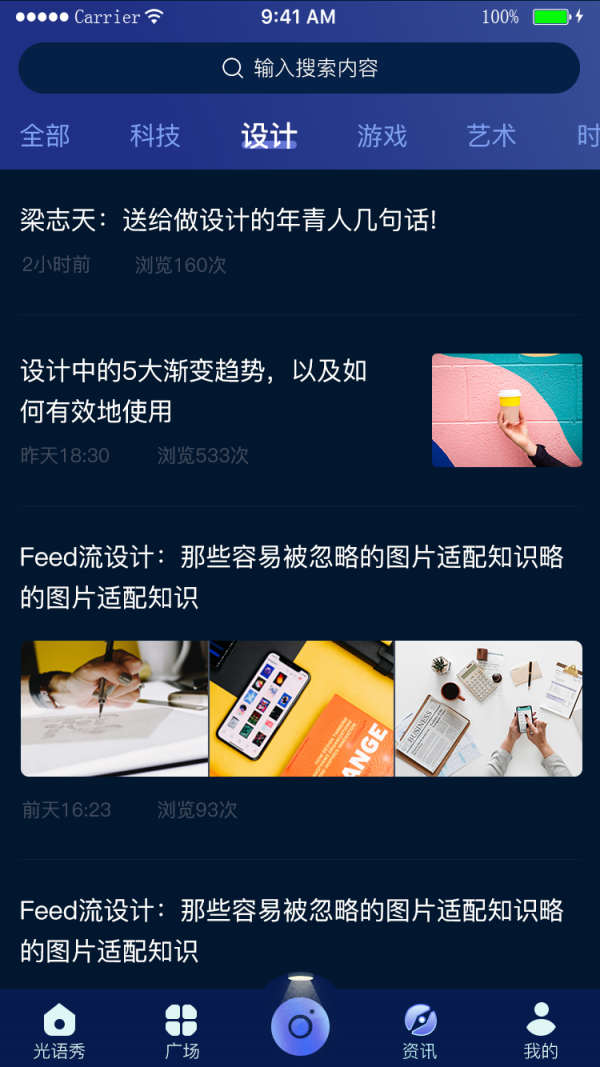
Task: View the hand drawing sketch photo
Action: (115, 708)
